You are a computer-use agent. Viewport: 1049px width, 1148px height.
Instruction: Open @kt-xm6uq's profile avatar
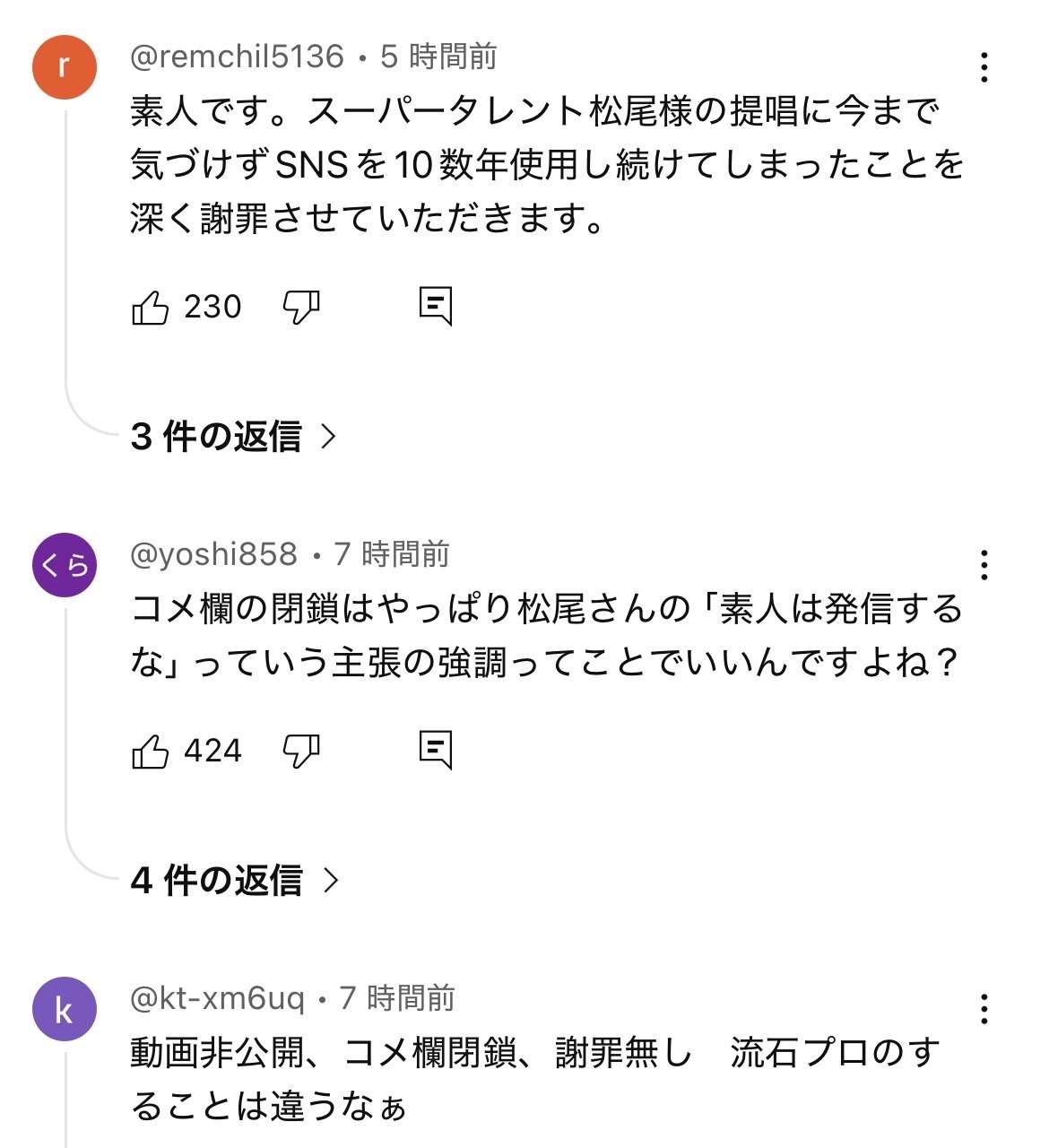[x=65, y=1009]
